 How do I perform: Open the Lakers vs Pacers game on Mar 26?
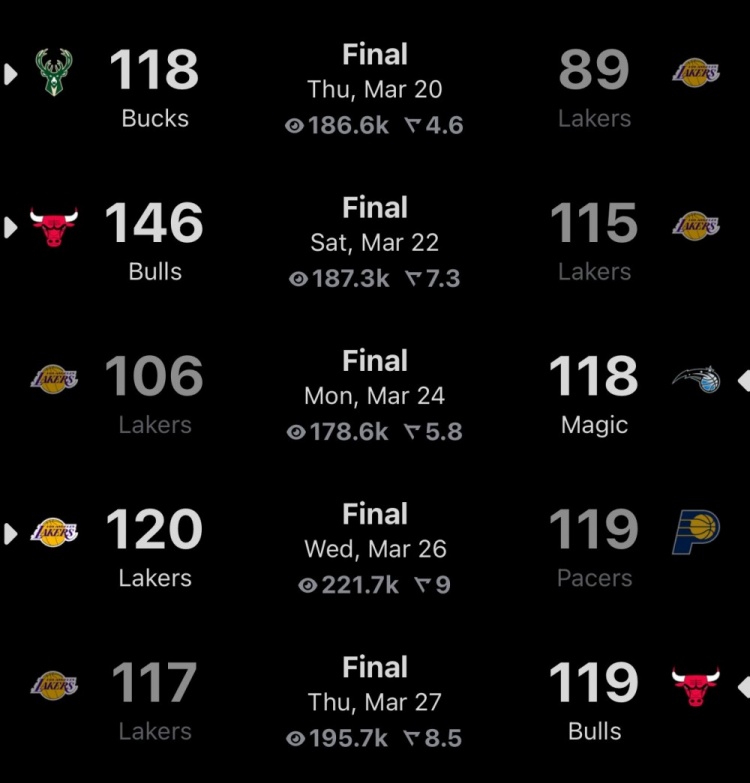coord(375,548)
